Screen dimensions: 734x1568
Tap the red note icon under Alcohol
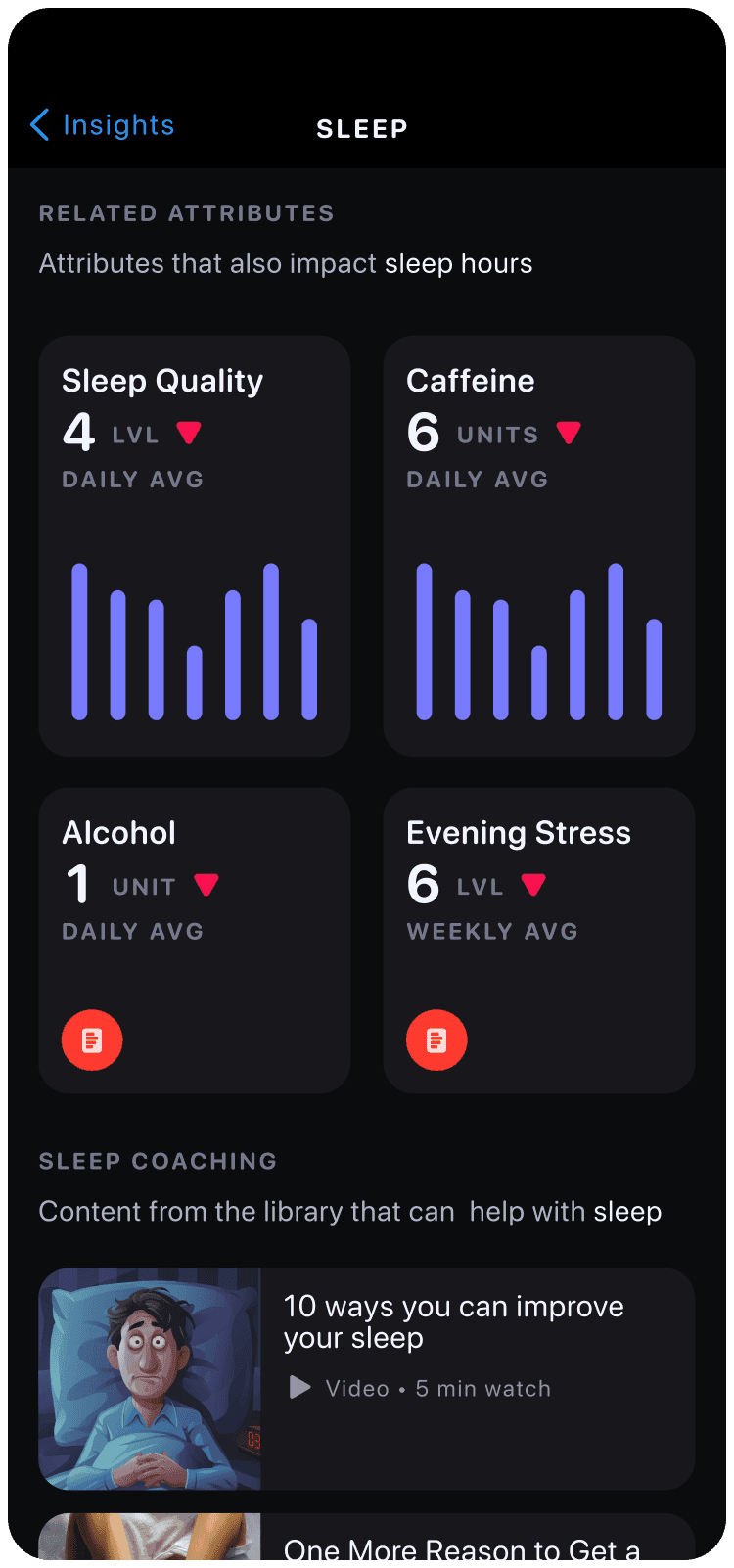click(92, 1039)
